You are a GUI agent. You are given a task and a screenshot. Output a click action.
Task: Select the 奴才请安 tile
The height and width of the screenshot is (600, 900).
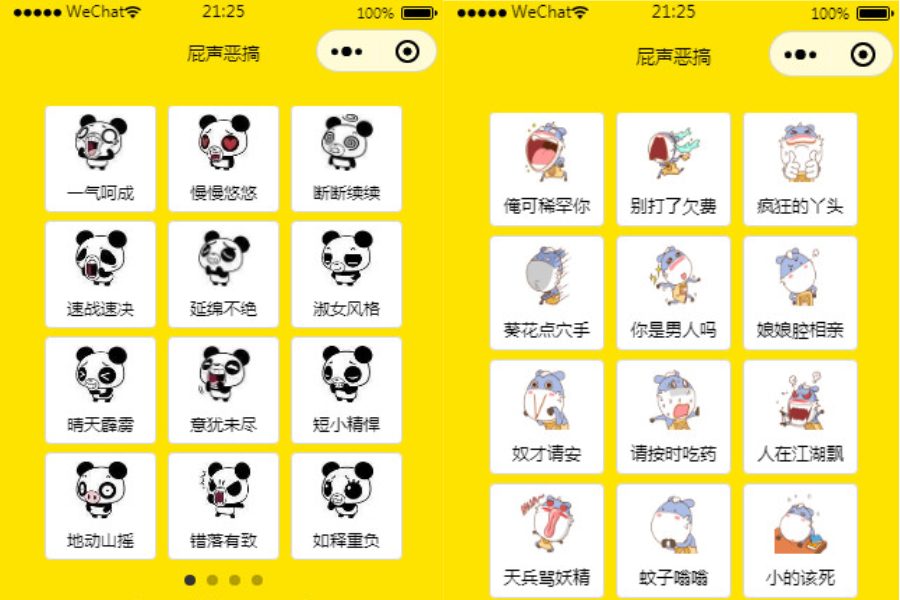546,416
